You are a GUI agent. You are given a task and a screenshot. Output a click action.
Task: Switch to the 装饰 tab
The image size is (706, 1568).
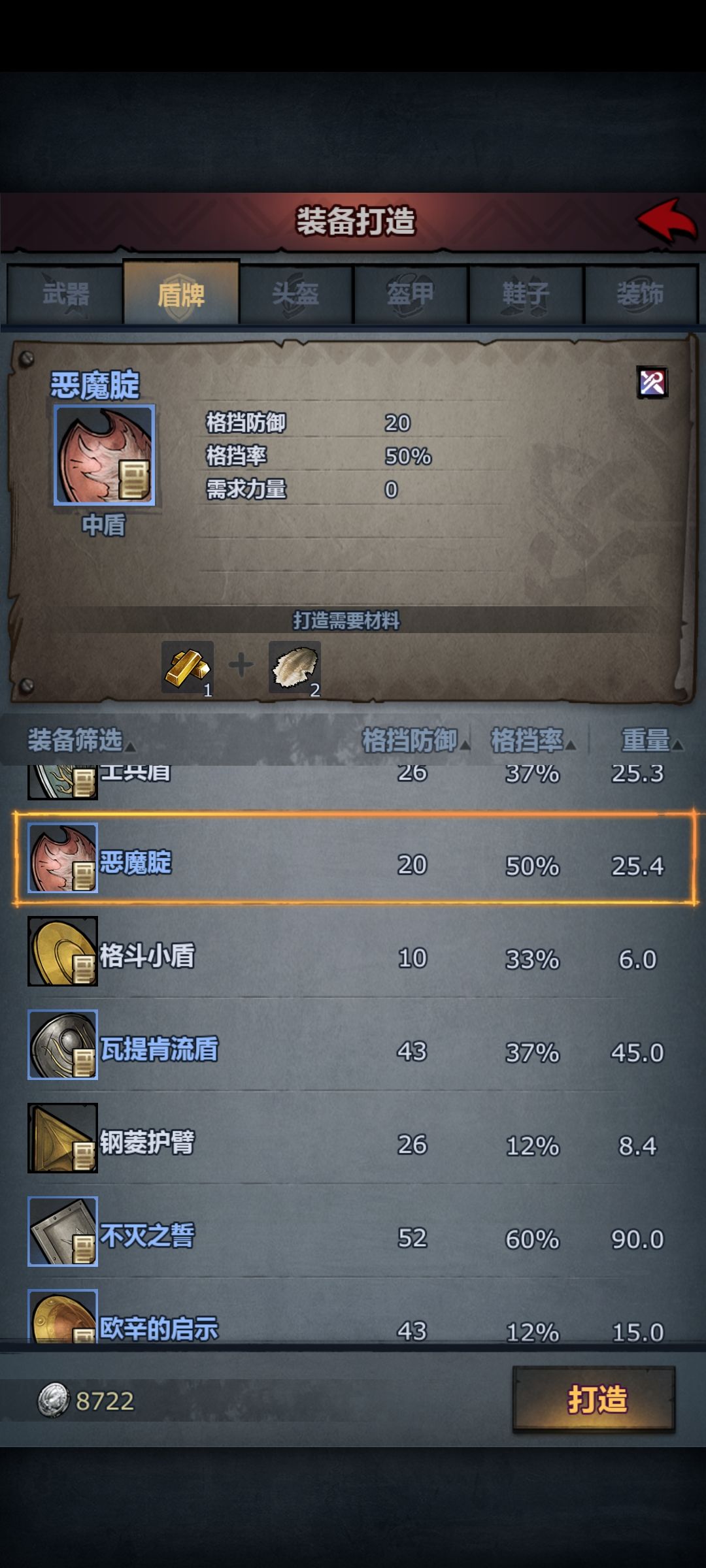click(641, 294)
